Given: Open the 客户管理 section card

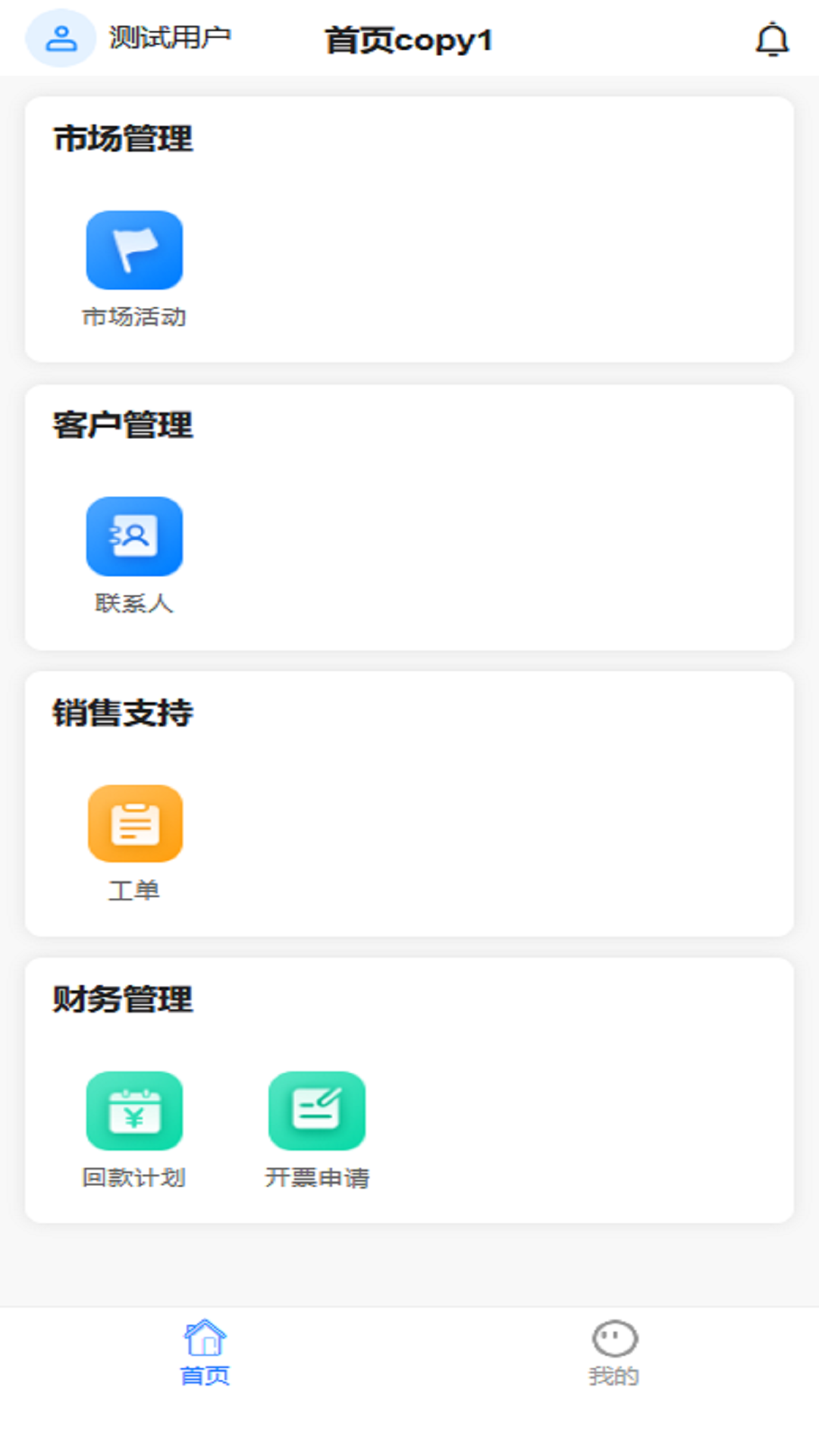Looking at the screenshot, I should [x=409, y=516].
